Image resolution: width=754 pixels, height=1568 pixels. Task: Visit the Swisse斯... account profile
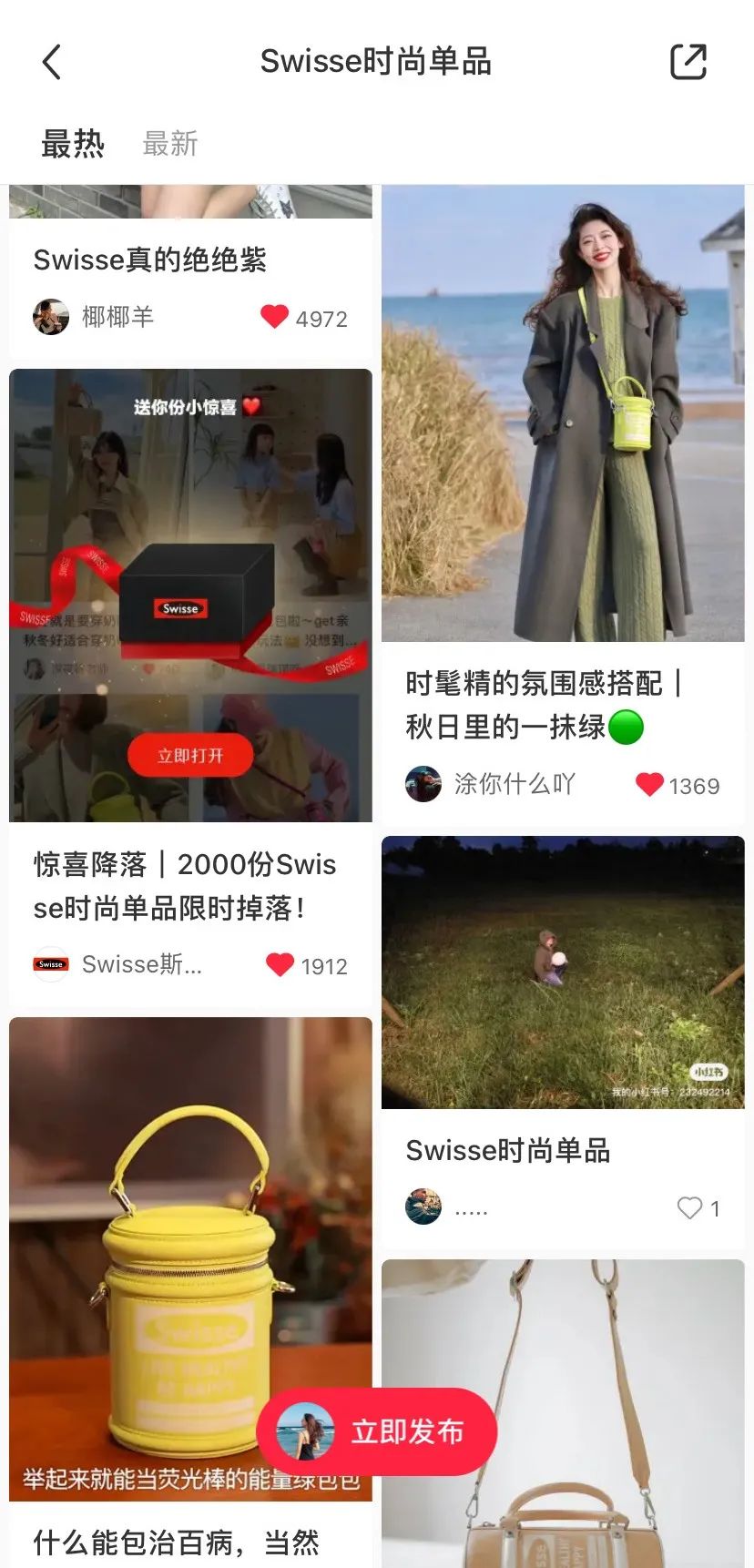coord(52,964)
